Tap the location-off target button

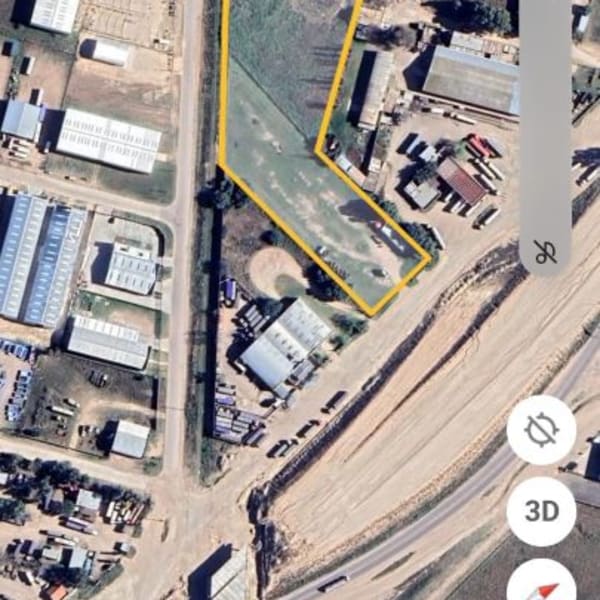click(541, 430)
